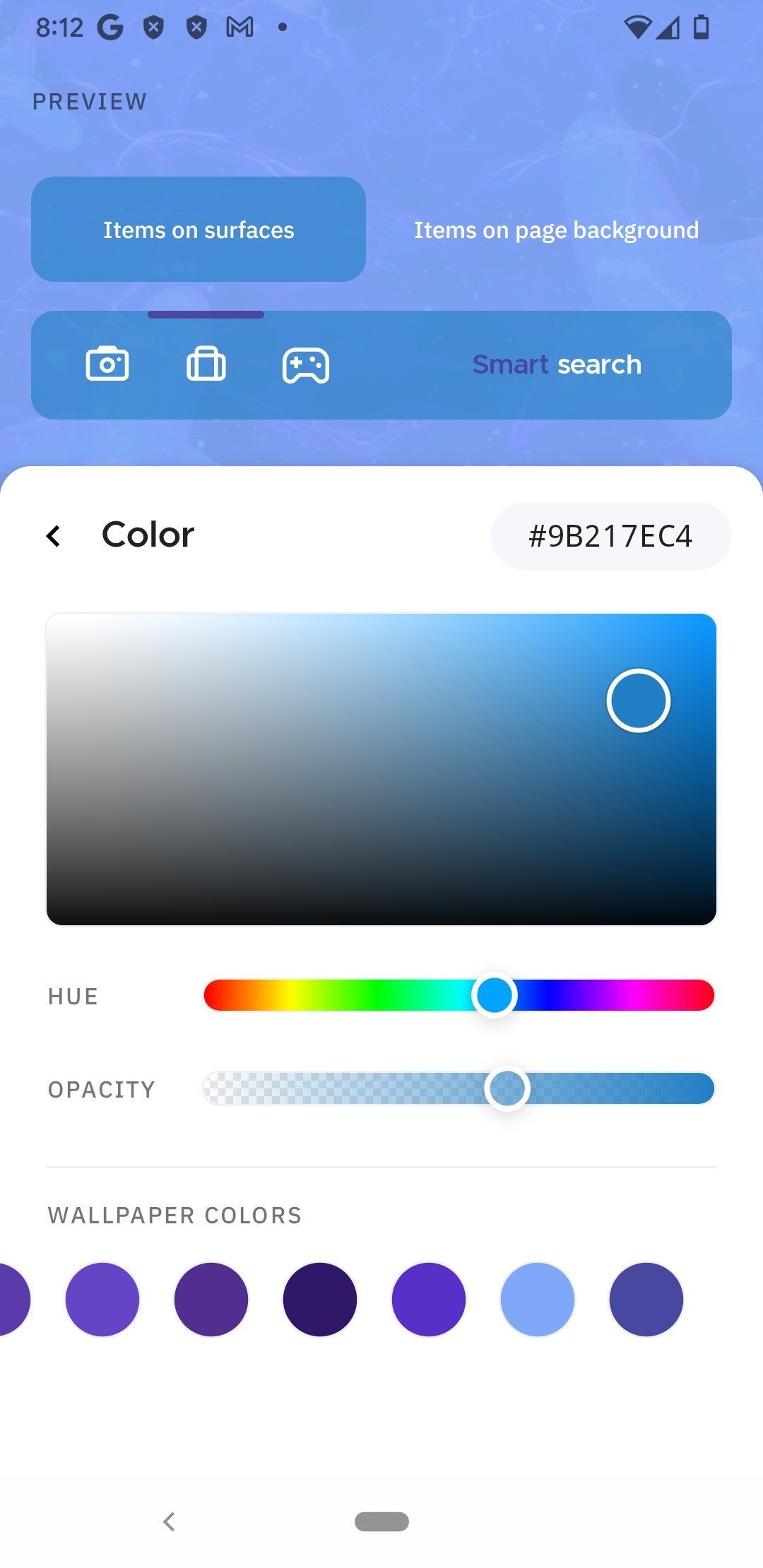
Task: Go back from the Color panel
Action: [x=54, y=536]
